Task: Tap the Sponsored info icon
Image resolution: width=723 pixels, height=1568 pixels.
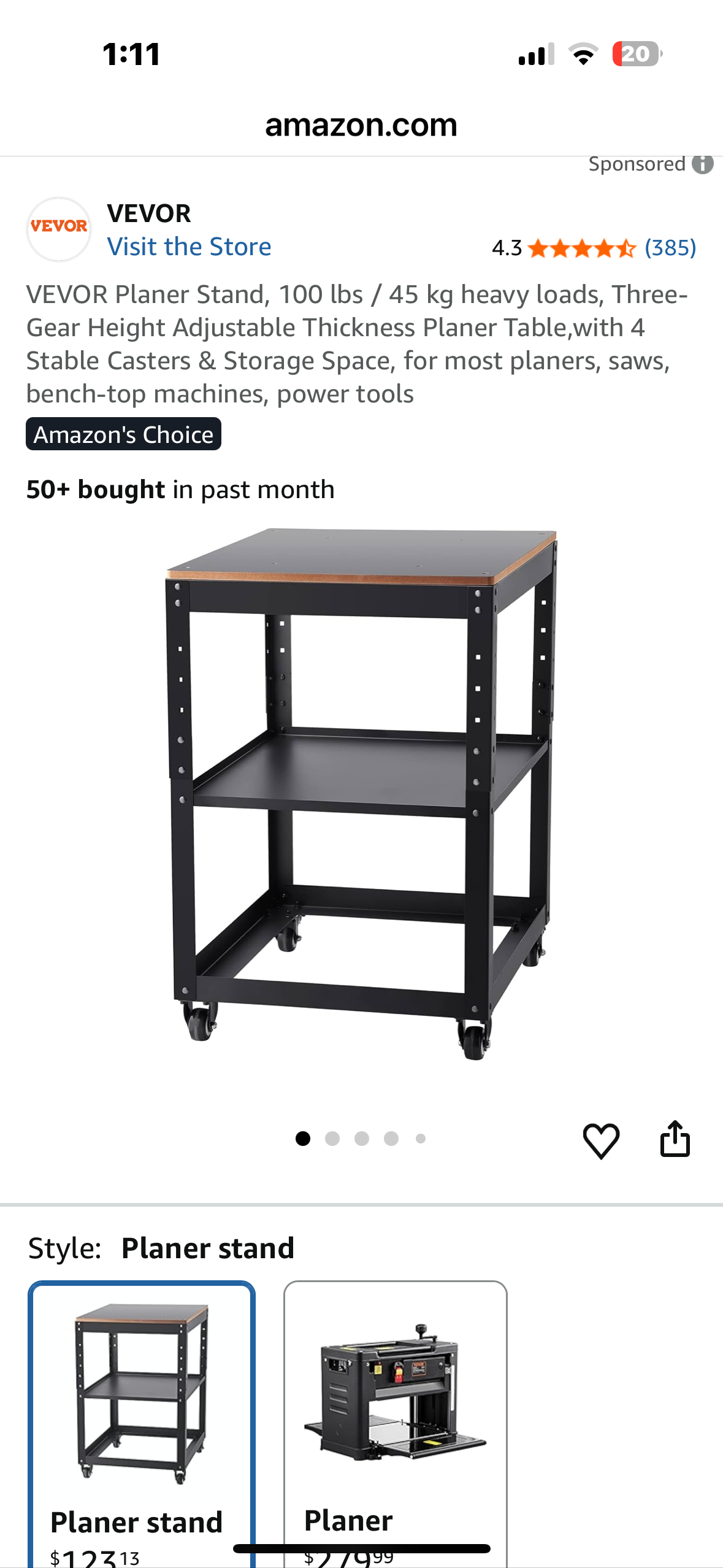Action: [x=703, y=163]
